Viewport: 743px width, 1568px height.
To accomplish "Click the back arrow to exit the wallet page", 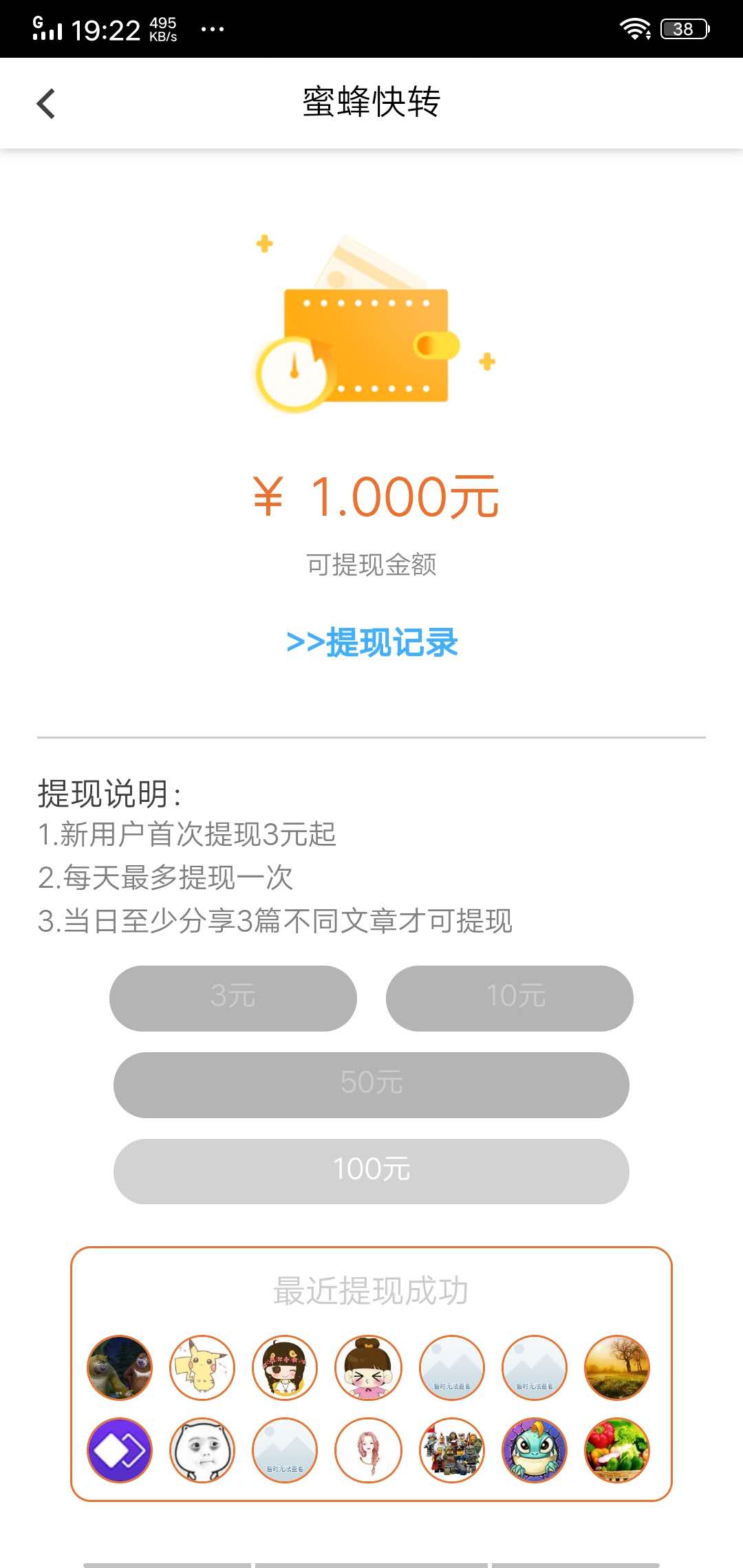I will tap(46, 103).
